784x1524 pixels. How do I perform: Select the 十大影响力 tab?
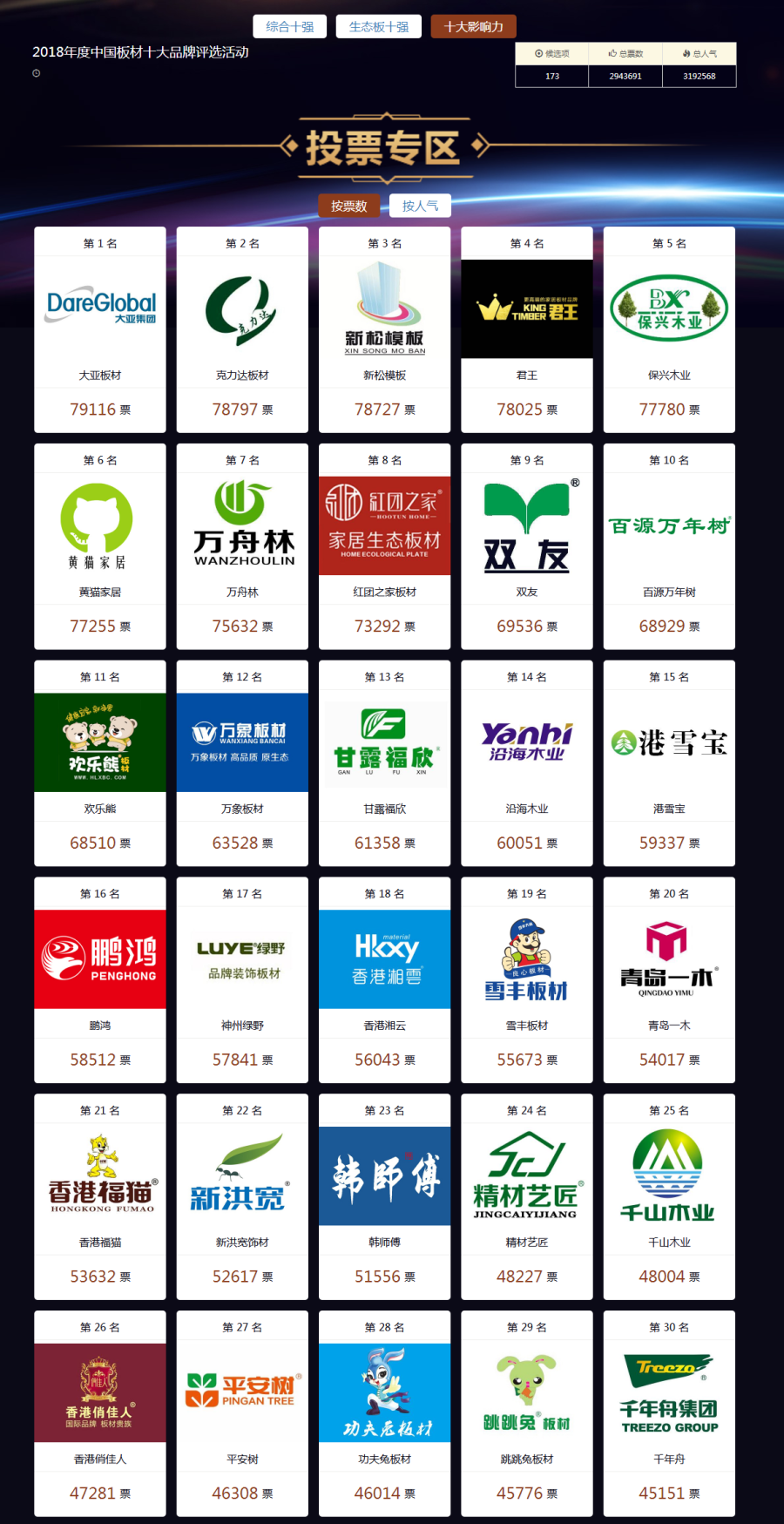(x=473, y=27)
